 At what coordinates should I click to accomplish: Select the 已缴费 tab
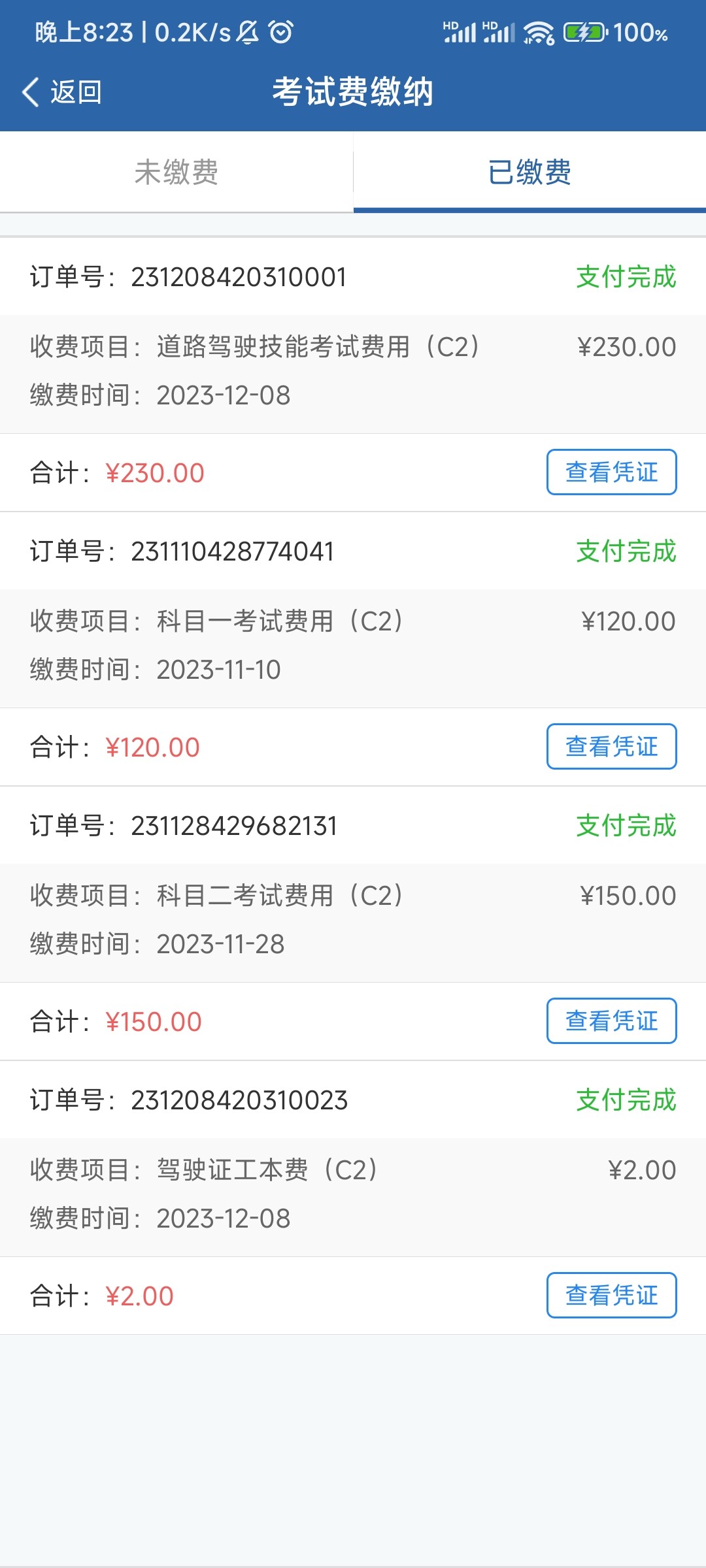pos(529,172)
